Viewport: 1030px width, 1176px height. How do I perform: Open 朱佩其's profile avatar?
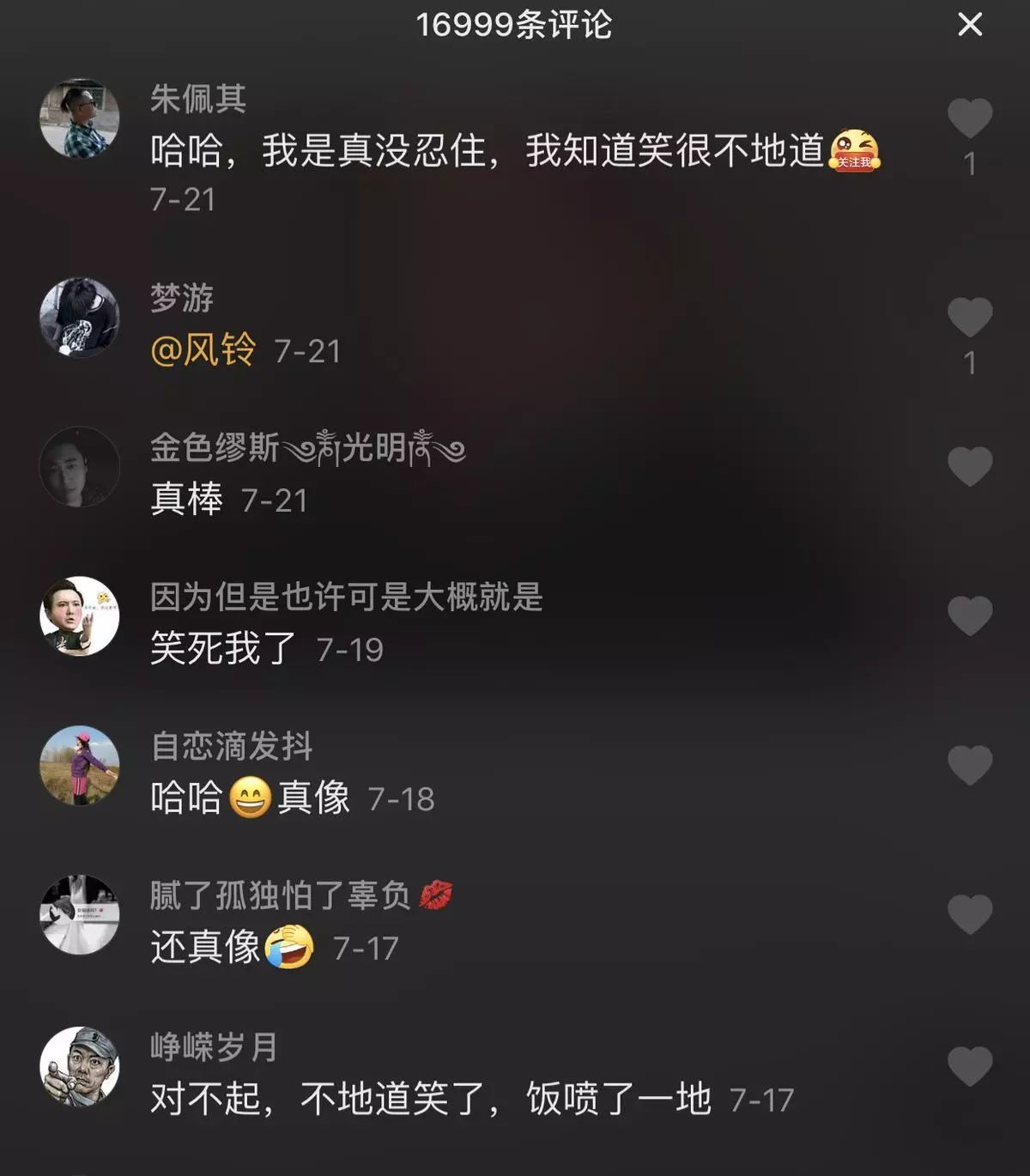pos(80,118)
